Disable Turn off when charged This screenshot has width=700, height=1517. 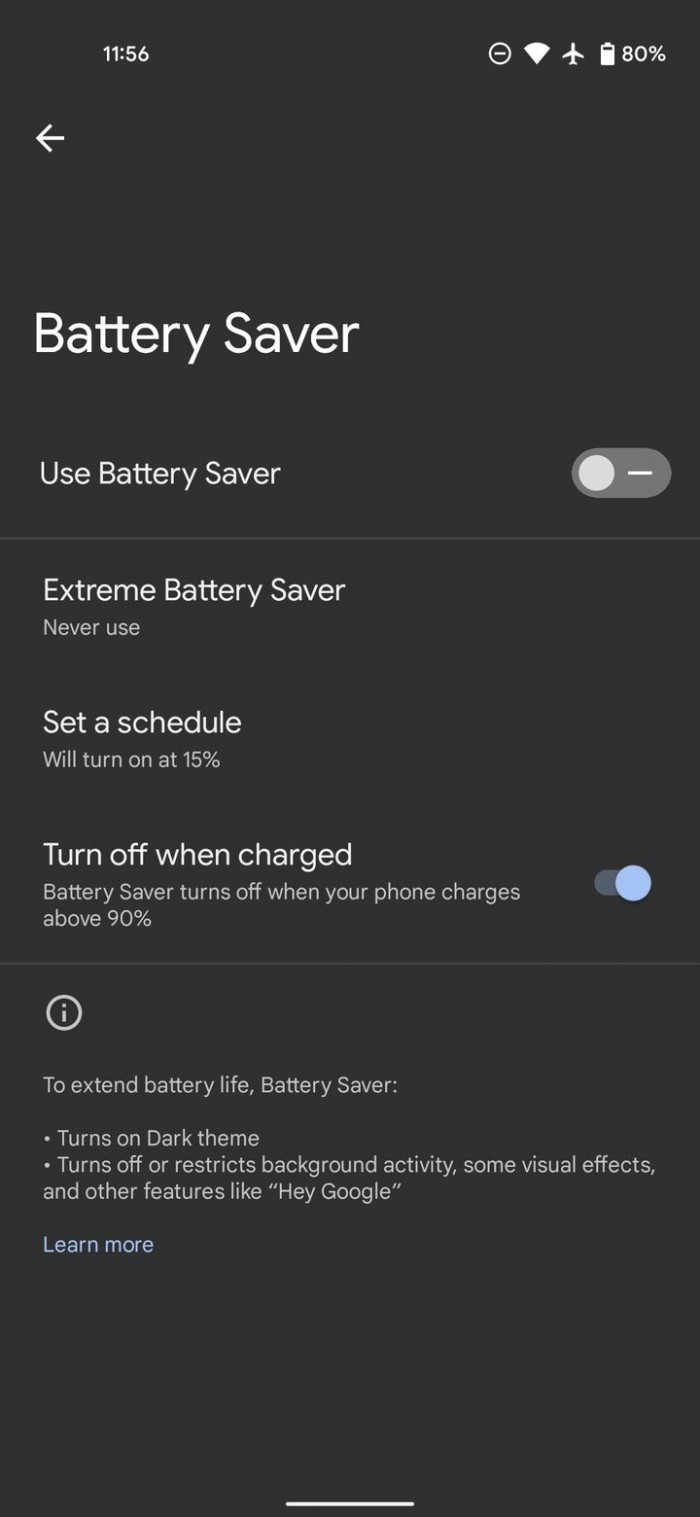click(x=622, y=883)
